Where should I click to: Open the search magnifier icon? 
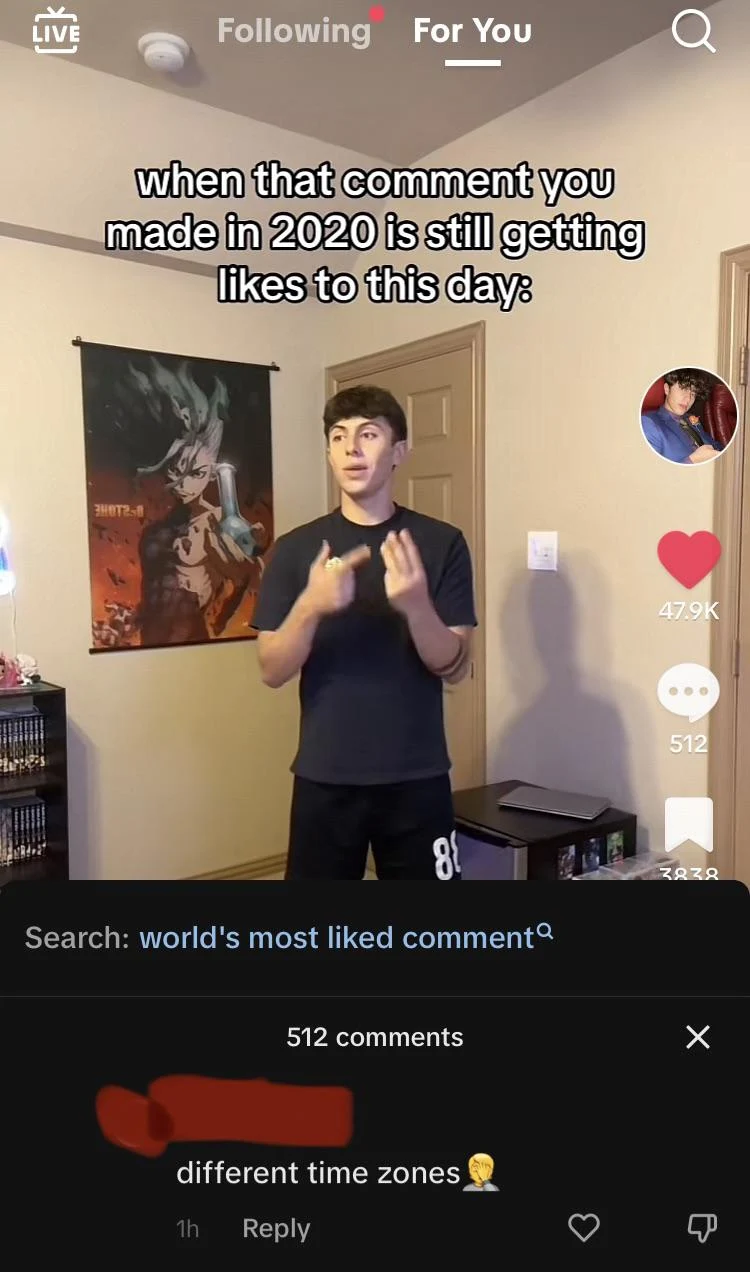(693, 31)
